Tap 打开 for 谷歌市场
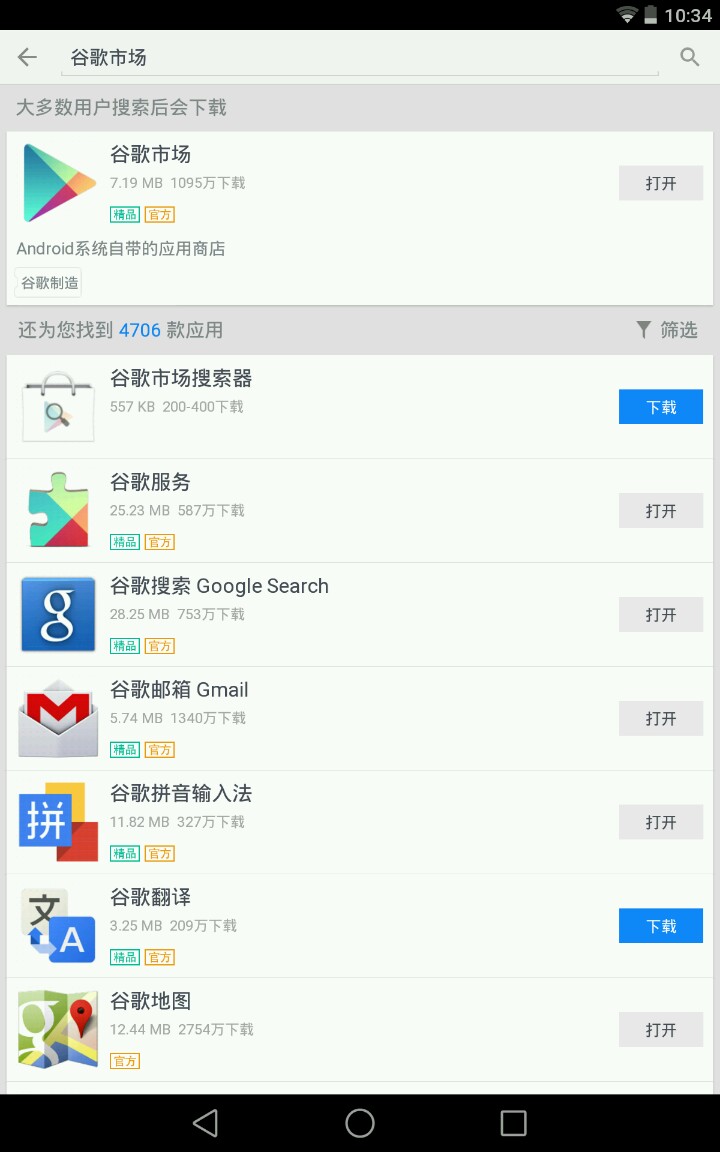Image resolution: width=720 pixels, height=1152 pixels. coord(660,183)
